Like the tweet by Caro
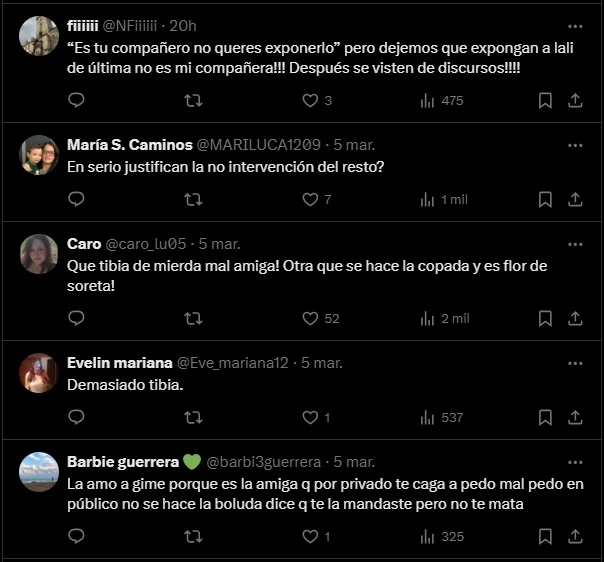 point(310,318)
